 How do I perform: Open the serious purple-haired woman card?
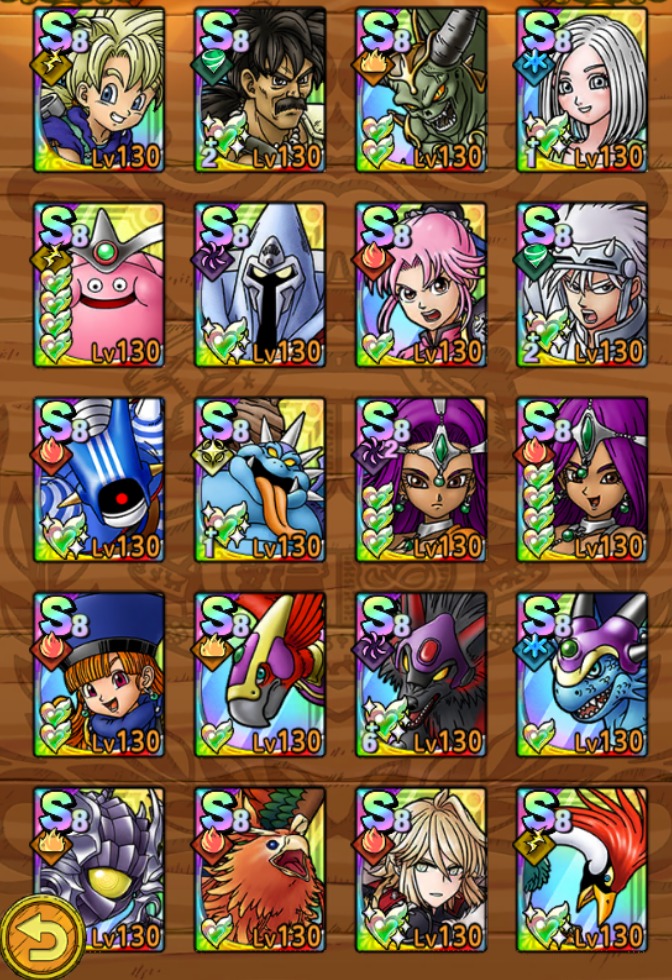(421, 480)
